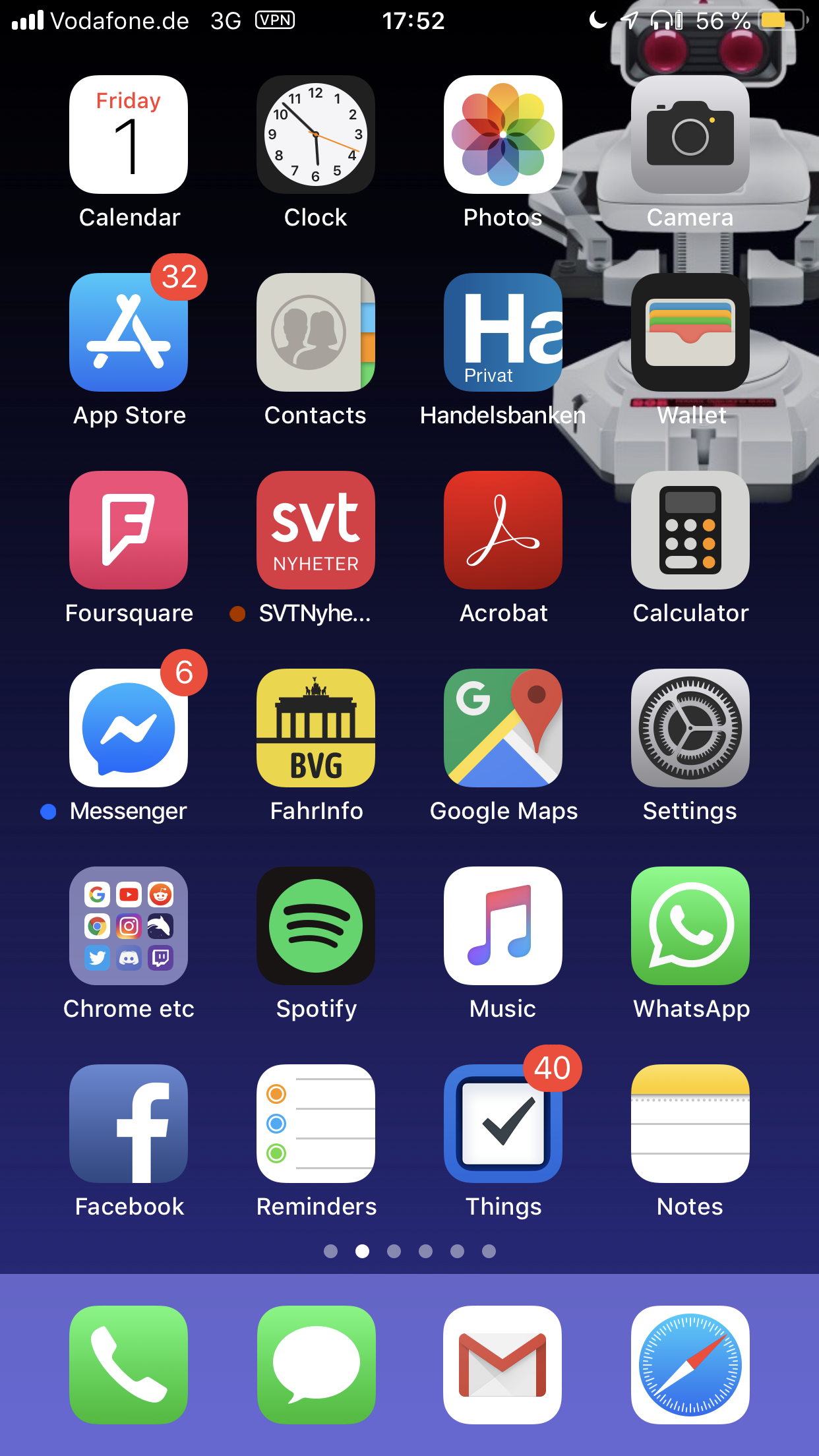Viewport: 819px width, 1456px height.
Task: Open the Handelsbanken app
Action: pos(502,332)
